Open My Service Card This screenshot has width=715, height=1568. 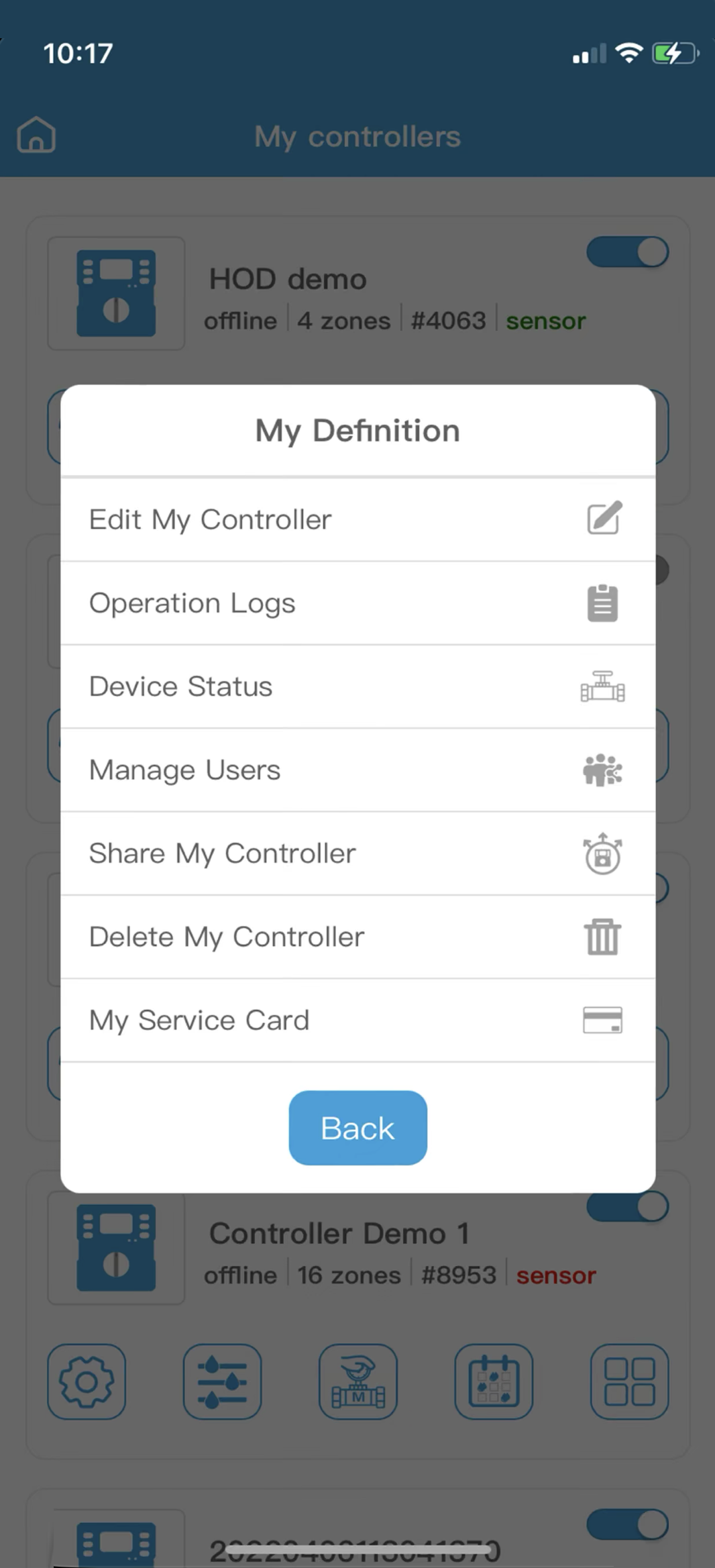[357, 1020]
